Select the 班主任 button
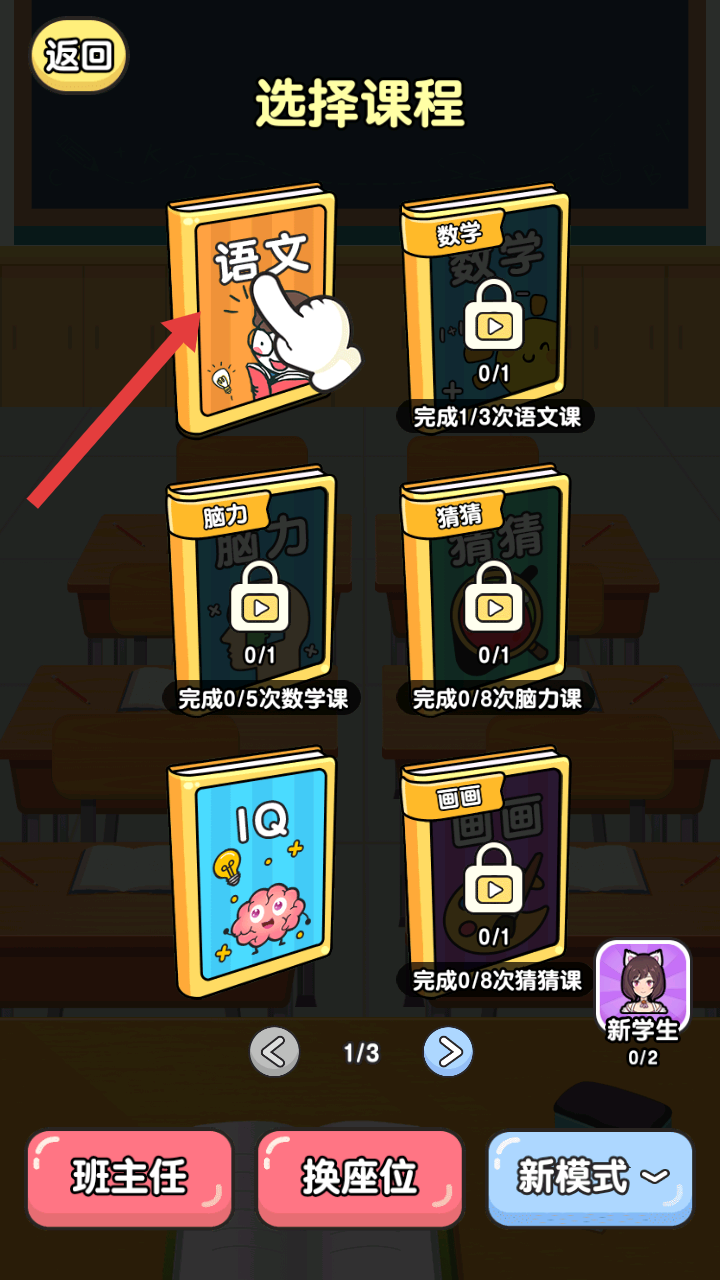Viewport: 720px width, 1280px height. (130, 1178)
